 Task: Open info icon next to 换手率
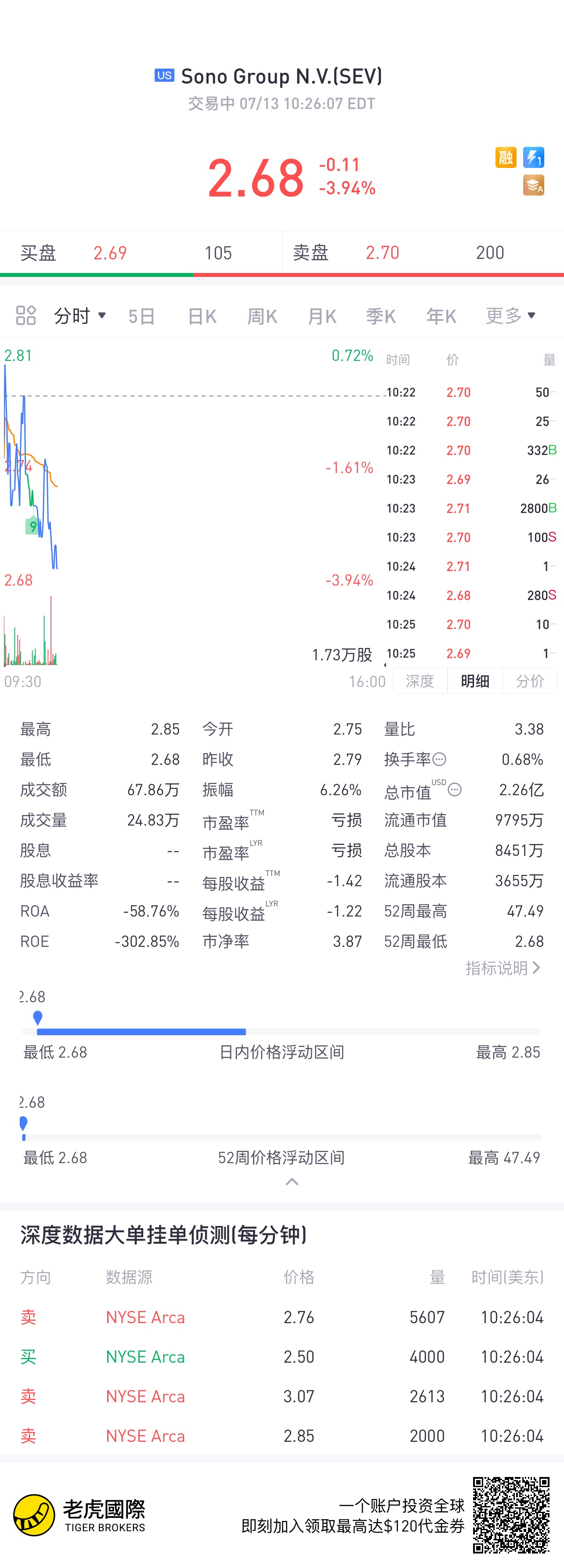pos(439,759)
